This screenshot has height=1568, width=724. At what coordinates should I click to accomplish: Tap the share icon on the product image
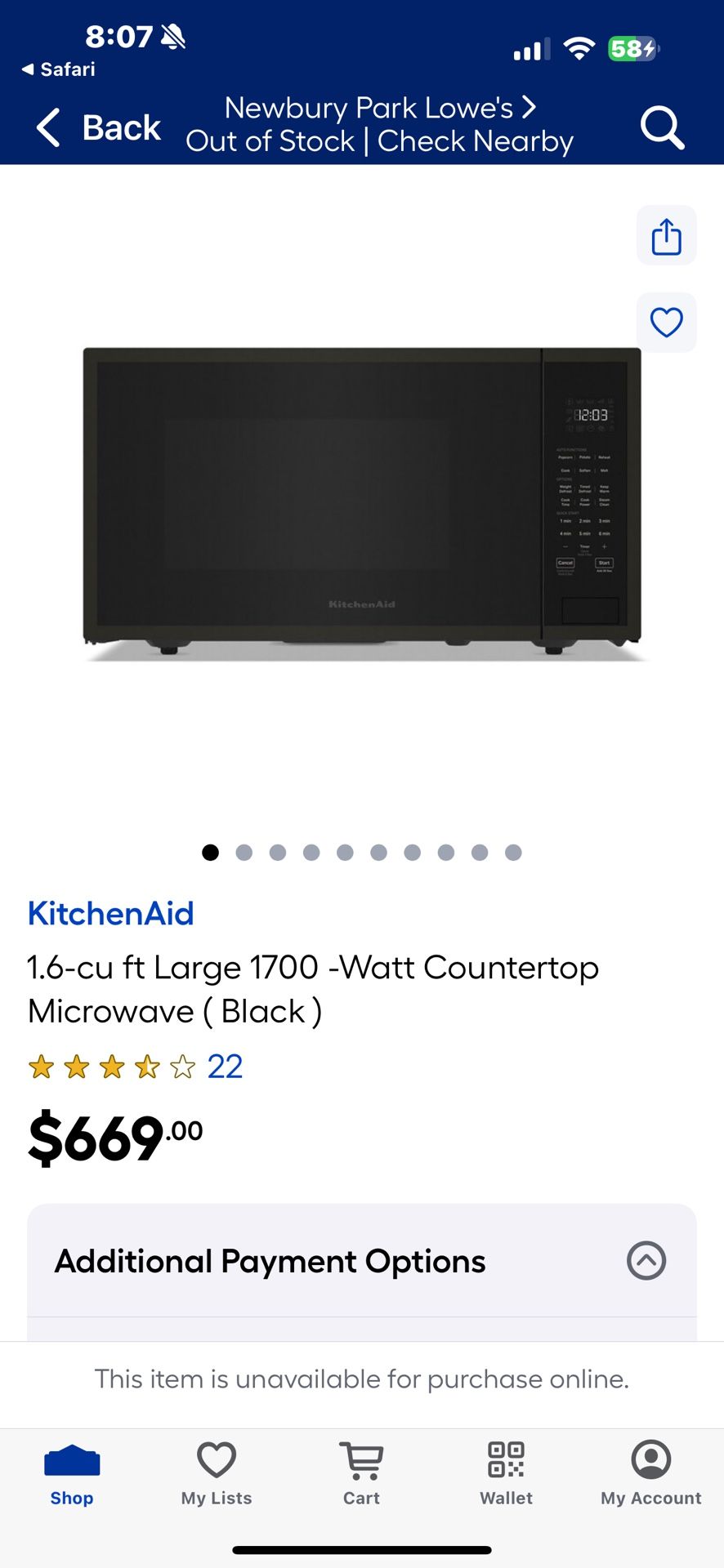[666, 236]
